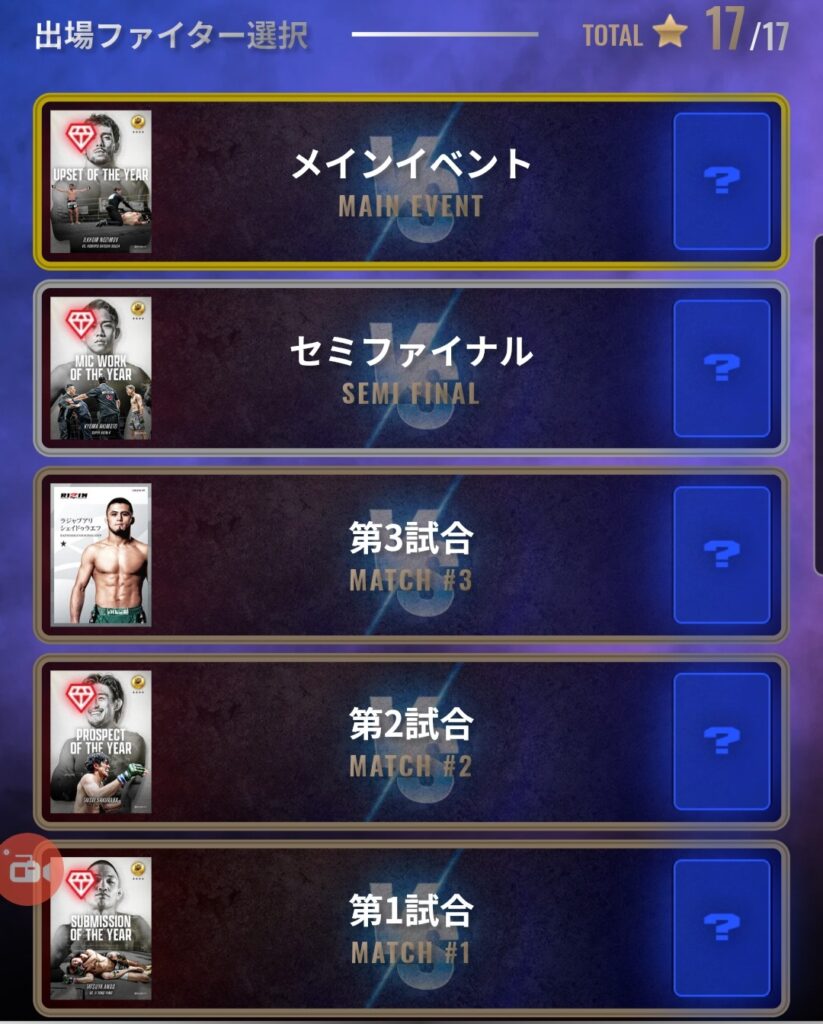Choose the Submission of the Year card
Viewport: 823px width, 1024px height.
click(103, 928)
